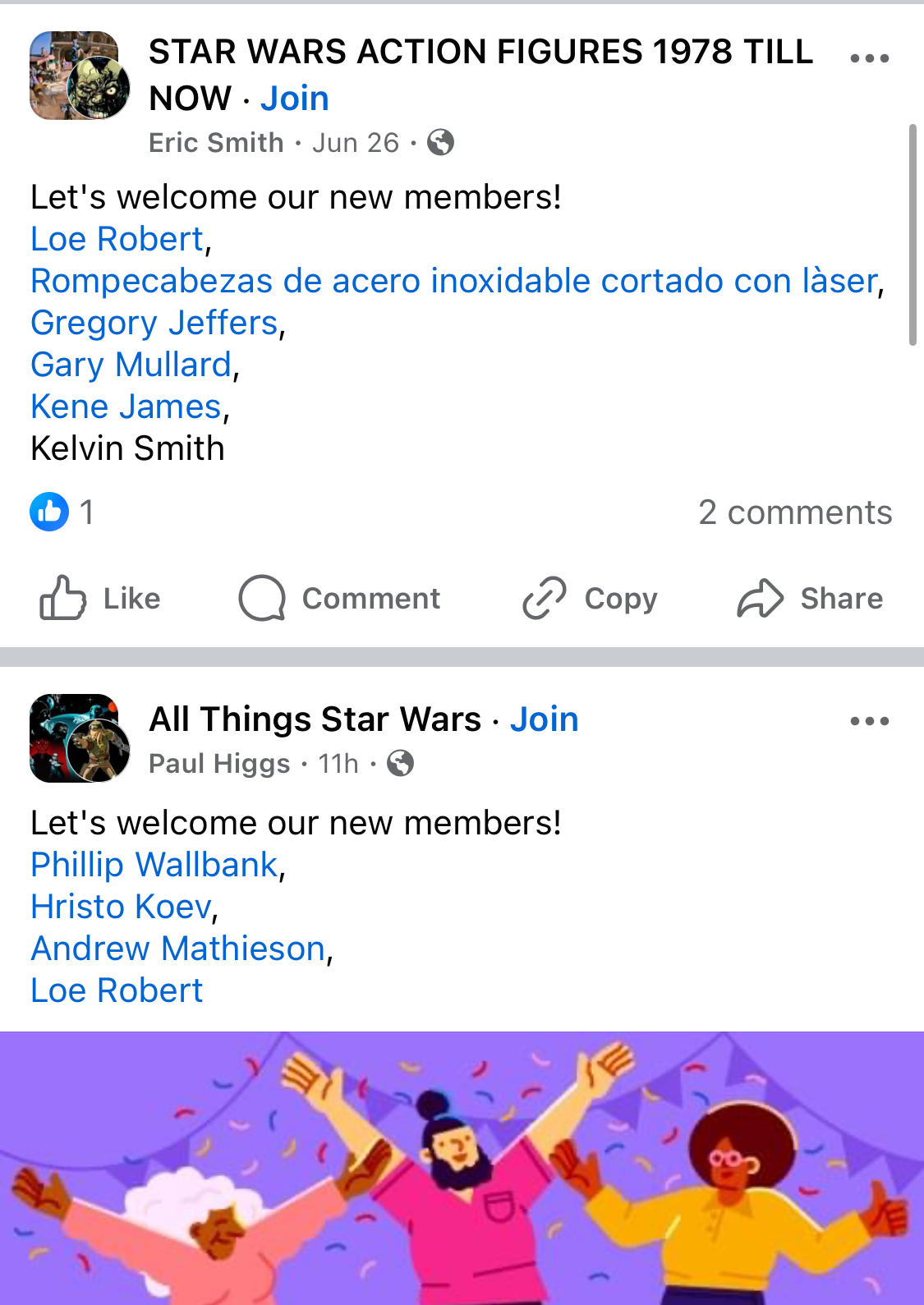Screen dimensions: 924x1305
Task: View Kene James' profile
Action: pyautogui.click(x=126, y=407)
